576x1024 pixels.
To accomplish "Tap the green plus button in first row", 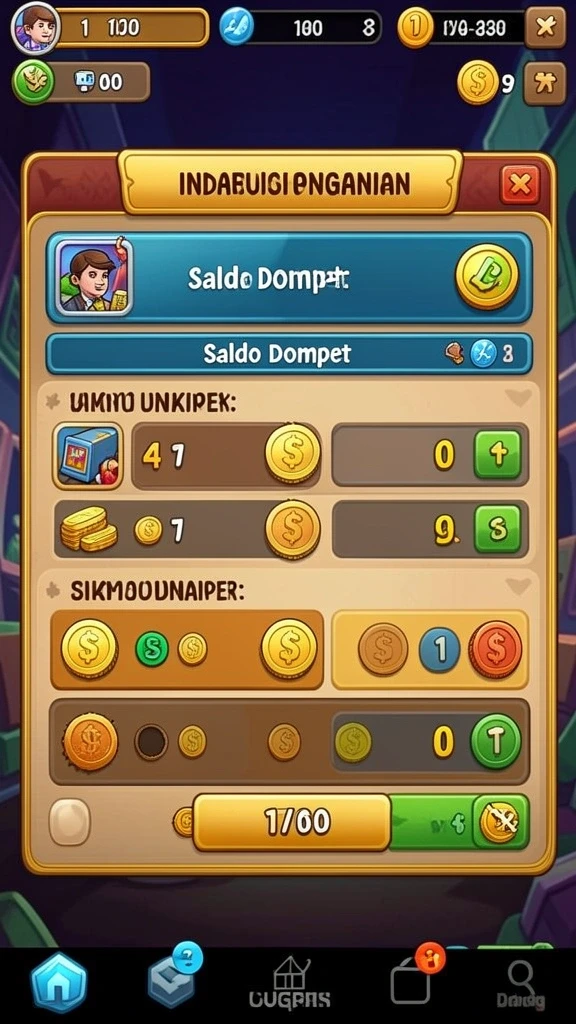I will click(497, 455).
